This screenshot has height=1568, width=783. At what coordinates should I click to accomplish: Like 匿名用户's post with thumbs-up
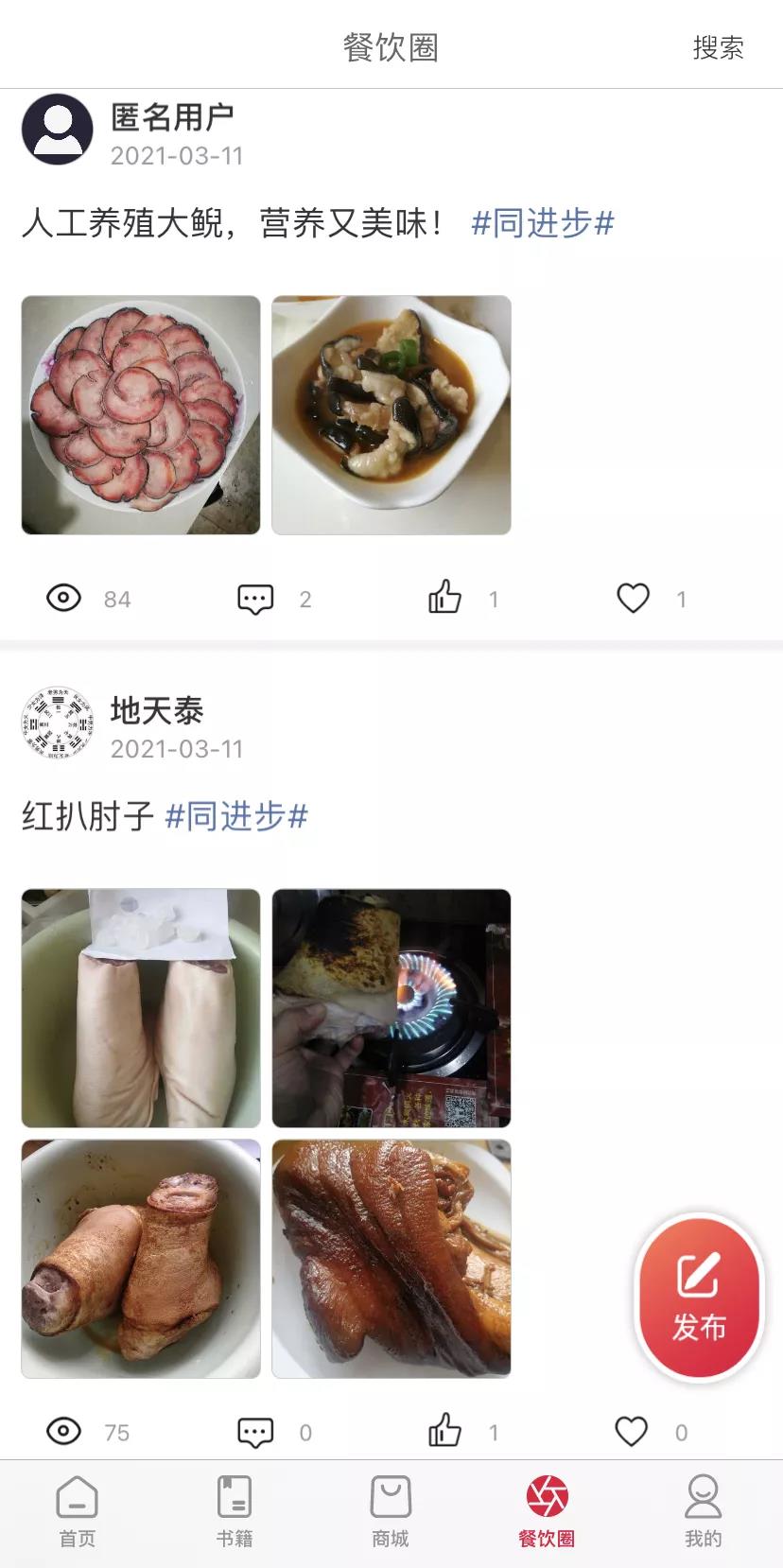(x=444, y=598)
